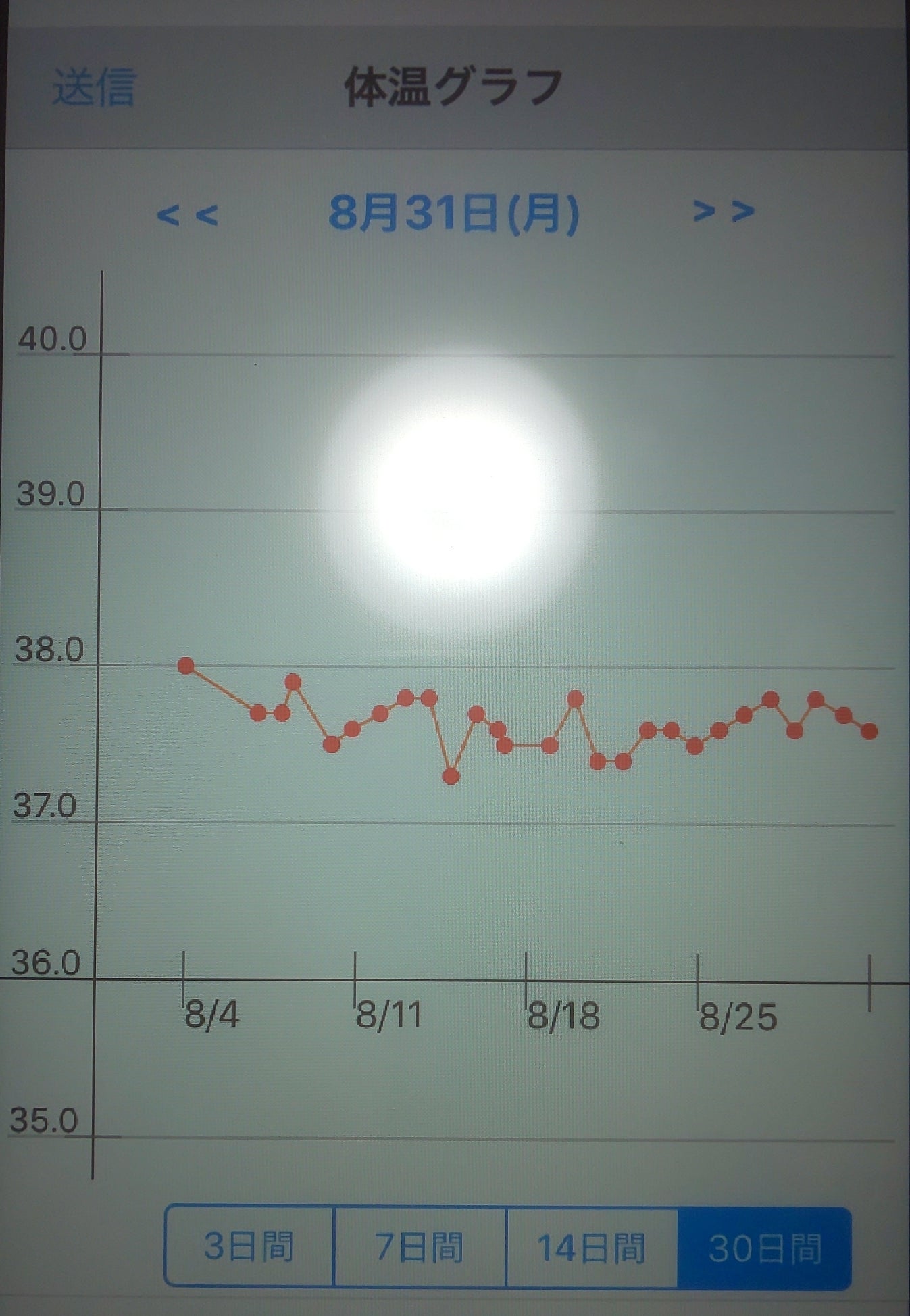The image size is (910, 1316).
Task: Tap the 送信 send button
Action: coord(94,87)
